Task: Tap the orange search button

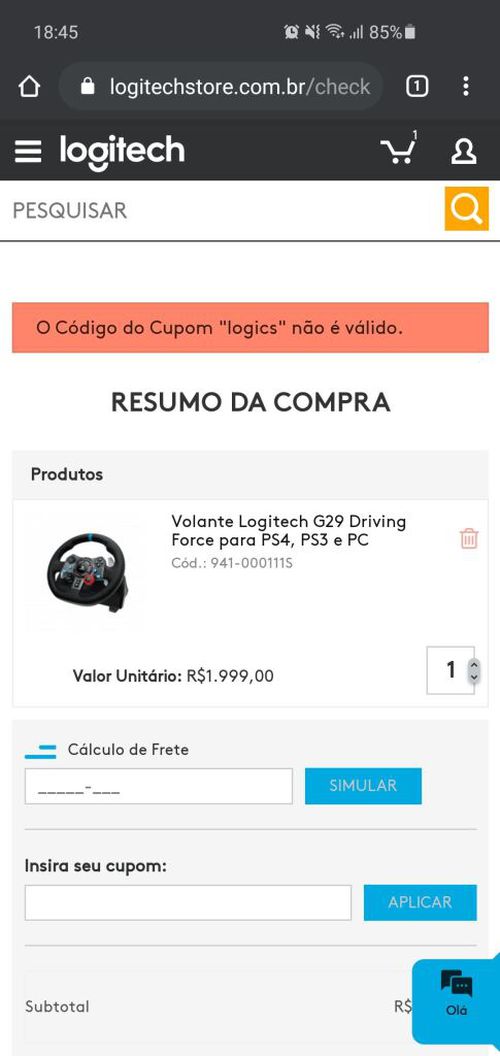Action: coord(466,209)
